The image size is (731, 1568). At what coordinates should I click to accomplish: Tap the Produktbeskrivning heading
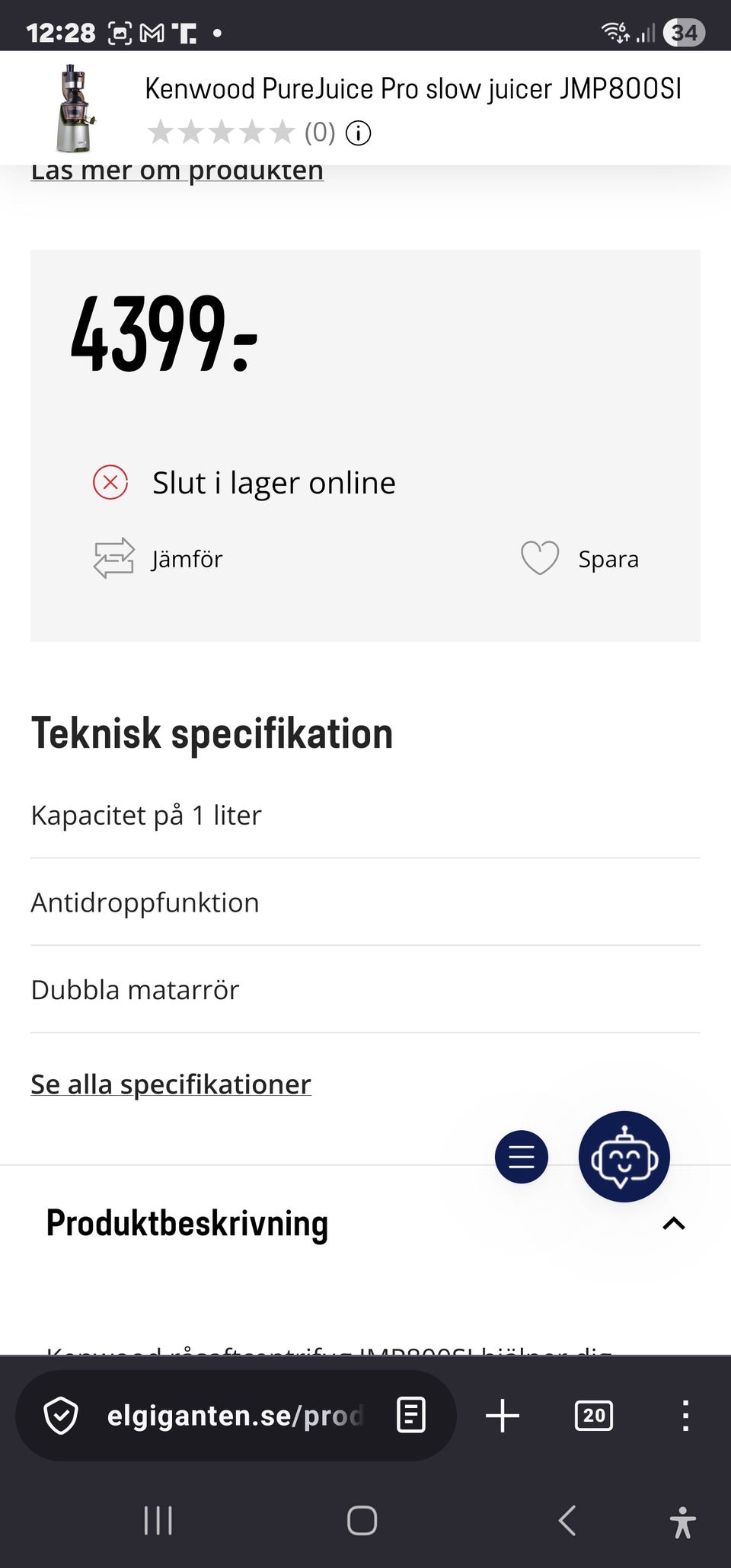coord(187,1224)
